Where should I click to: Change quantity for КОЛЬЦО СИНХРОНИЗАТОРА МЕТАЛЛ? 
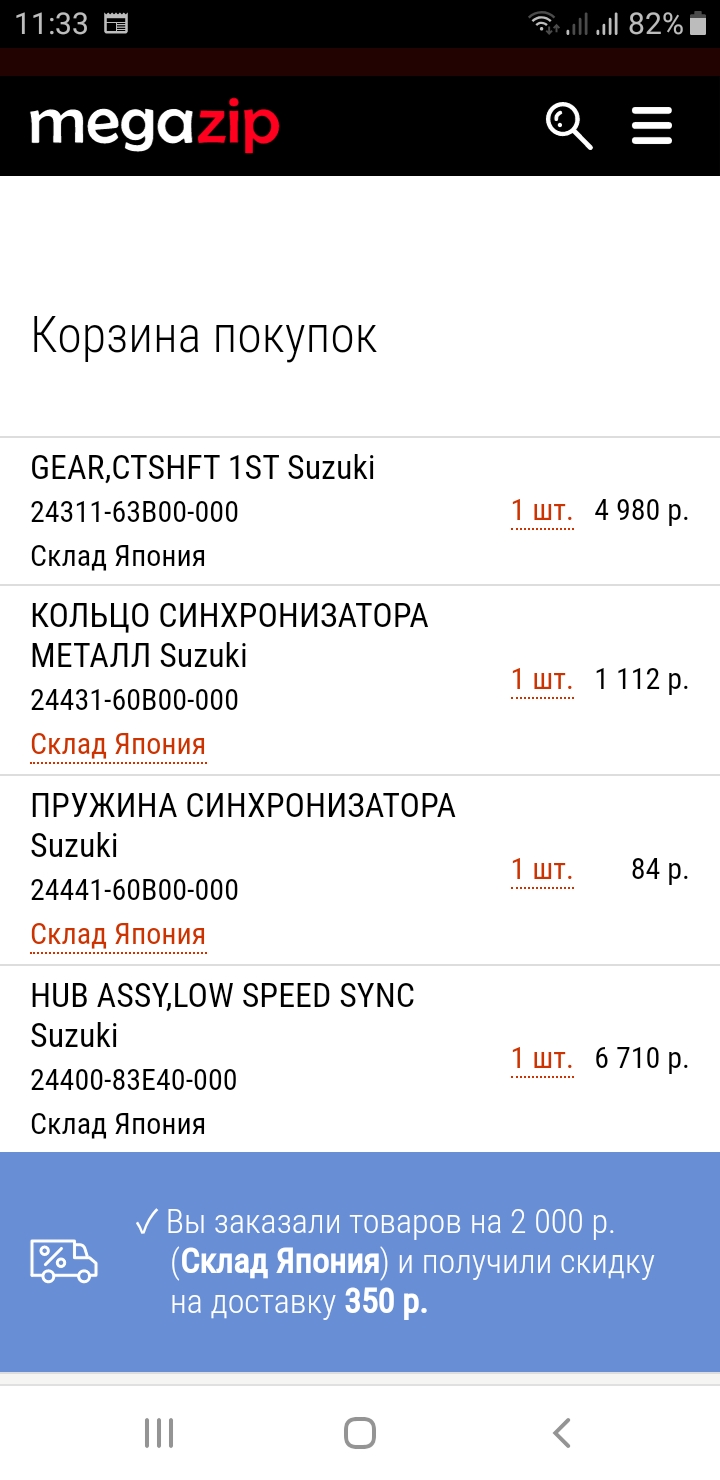click(x=542, y=680)
